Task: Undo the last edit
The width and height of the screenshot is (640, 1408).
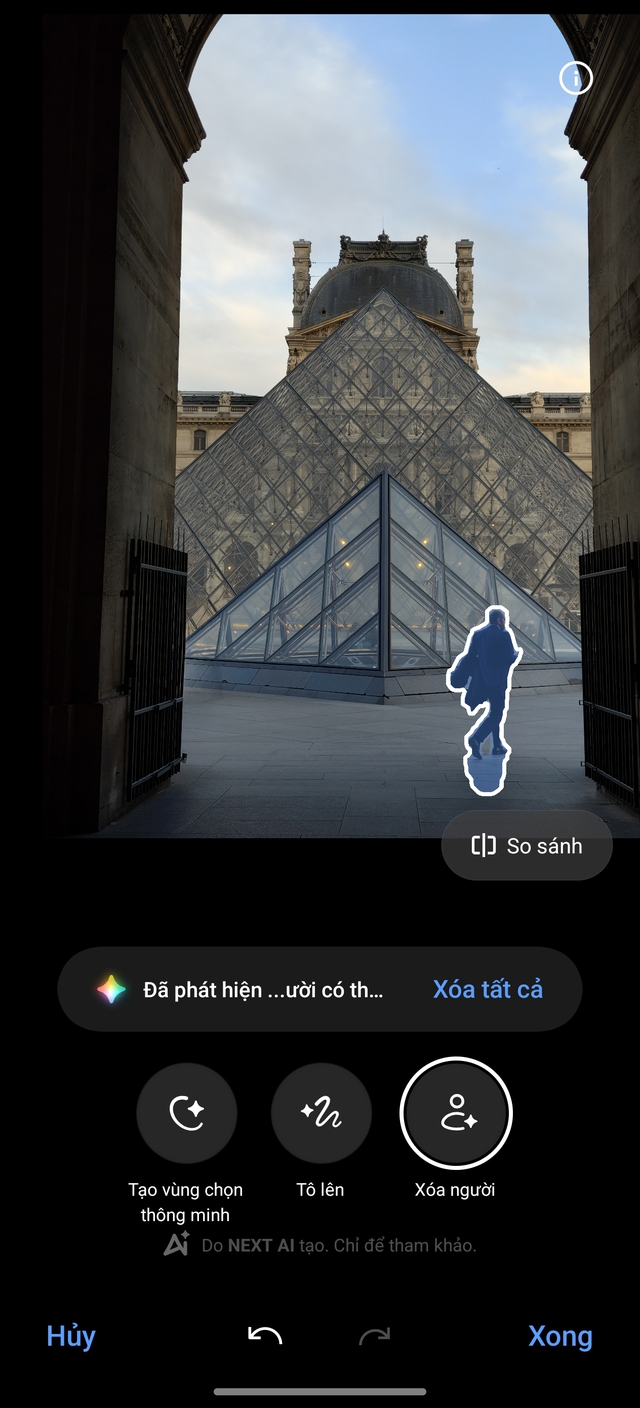Action: [x=265, y=1336]
